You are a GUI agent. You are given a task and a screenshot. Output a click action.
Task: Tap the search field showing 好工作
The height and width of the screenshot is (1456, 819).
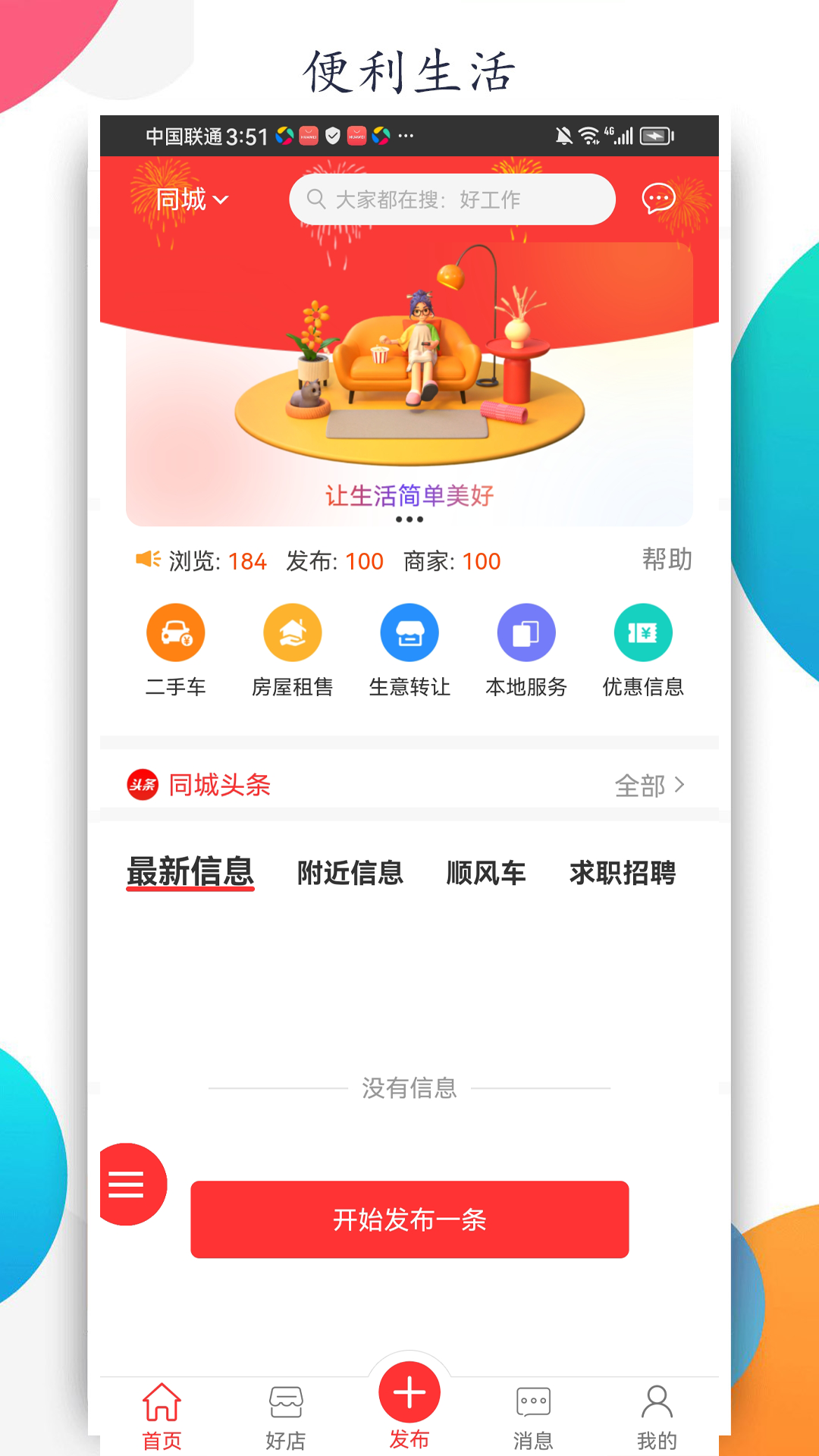(453, 199)
